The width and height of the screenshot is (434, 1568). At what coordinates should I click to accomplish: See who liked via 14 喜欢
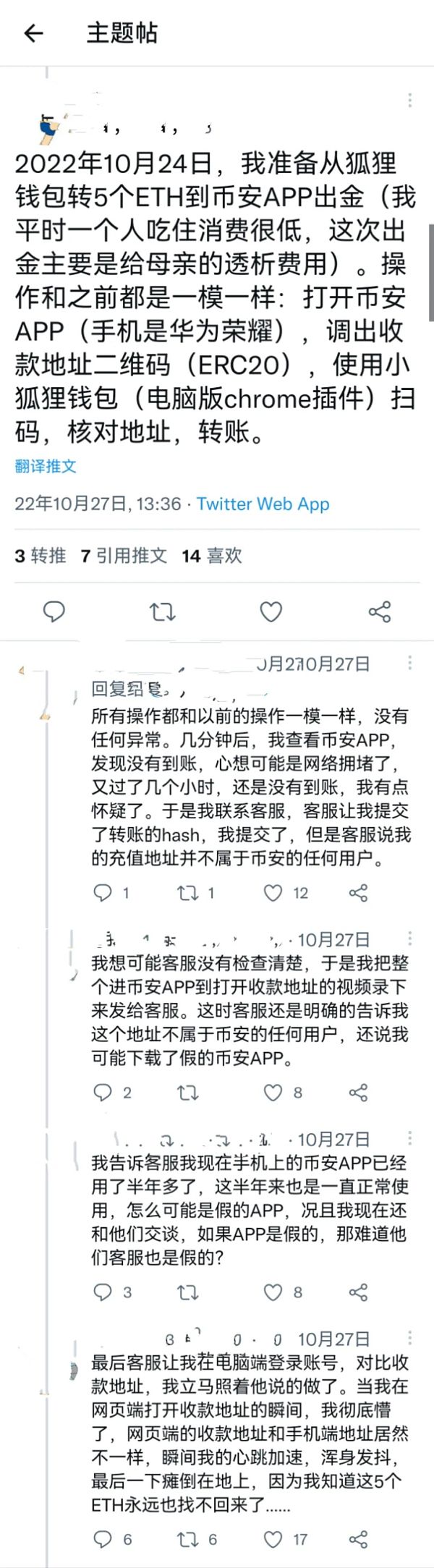pos(212,556)
